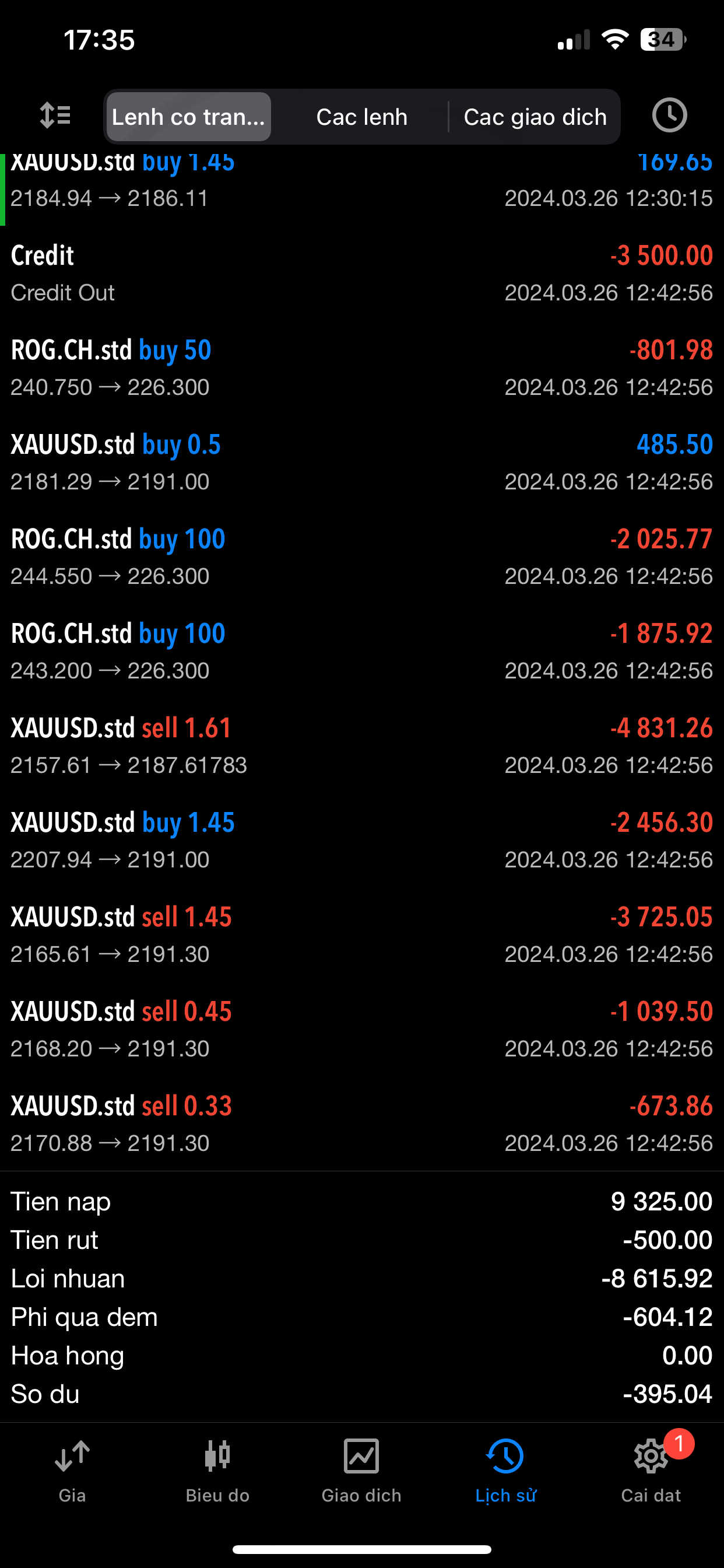The width and height of the screenshot is (724, 1568).
Task: Expand the XAUUSD.std sell 0.45 position
Action: [361, 1028]
